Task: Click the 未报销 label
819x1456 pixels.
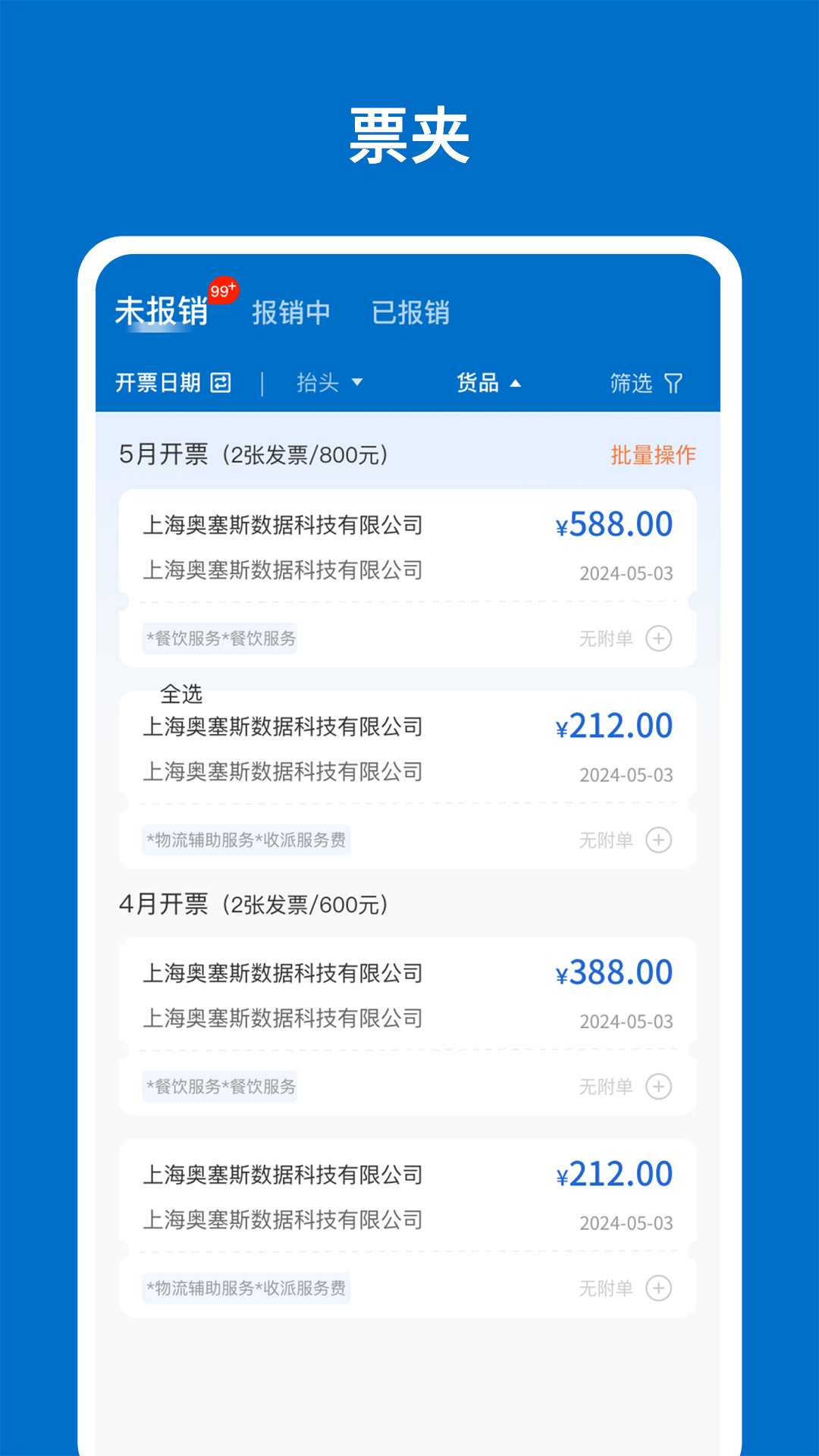Action: [x=162, y=312]
